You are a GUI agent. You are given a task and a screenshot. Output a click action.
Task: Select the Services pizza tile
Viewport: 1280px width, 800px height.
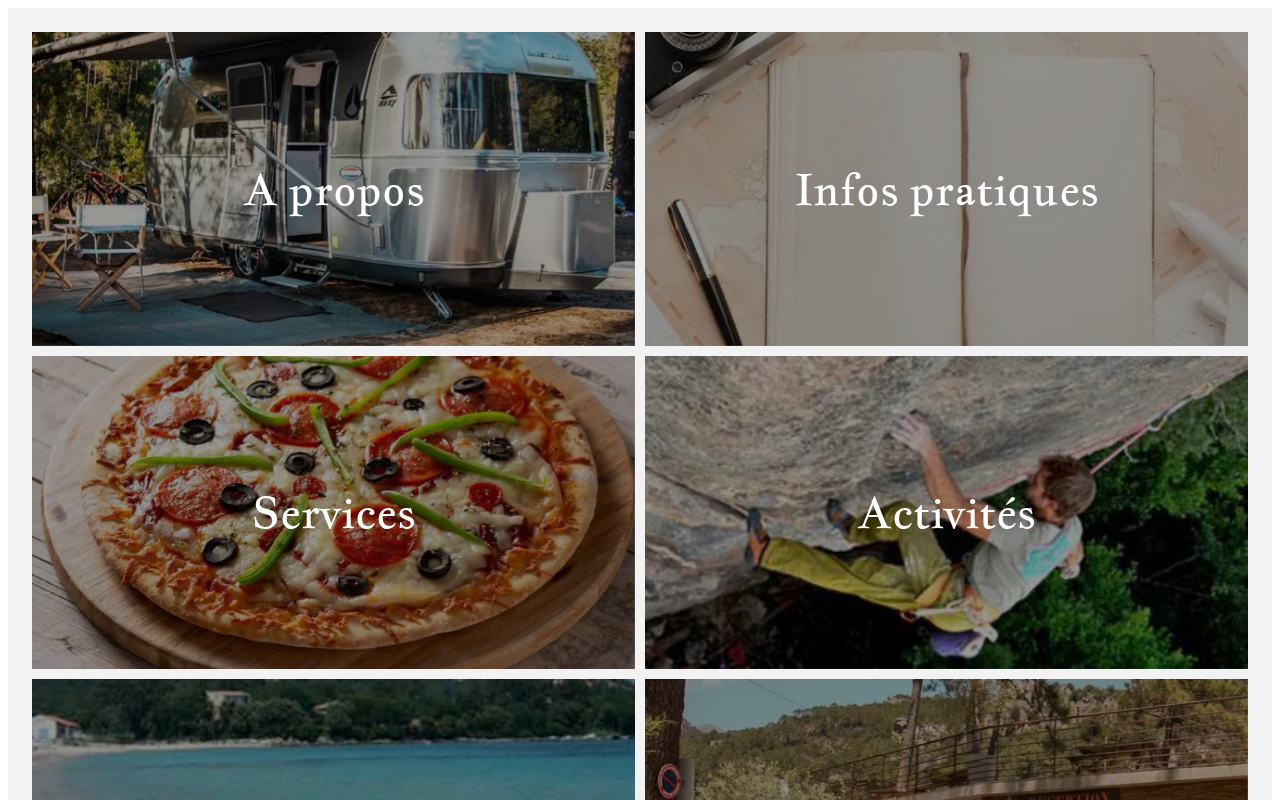pyautogui.click(x=333, y=513)
